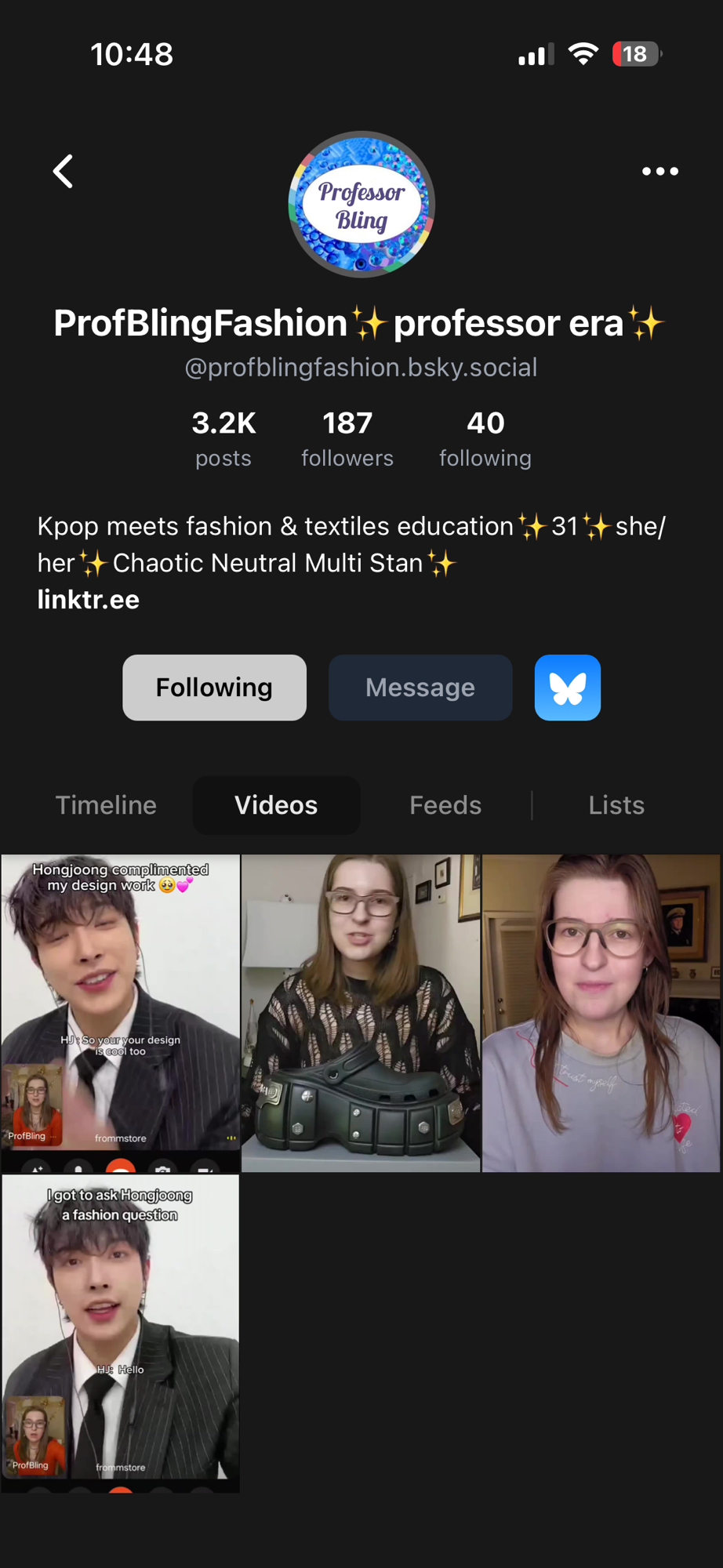Play 'I got to ask Hongjoong' video
This screenshot has height=1568, width=723.
coord(121,1331)
